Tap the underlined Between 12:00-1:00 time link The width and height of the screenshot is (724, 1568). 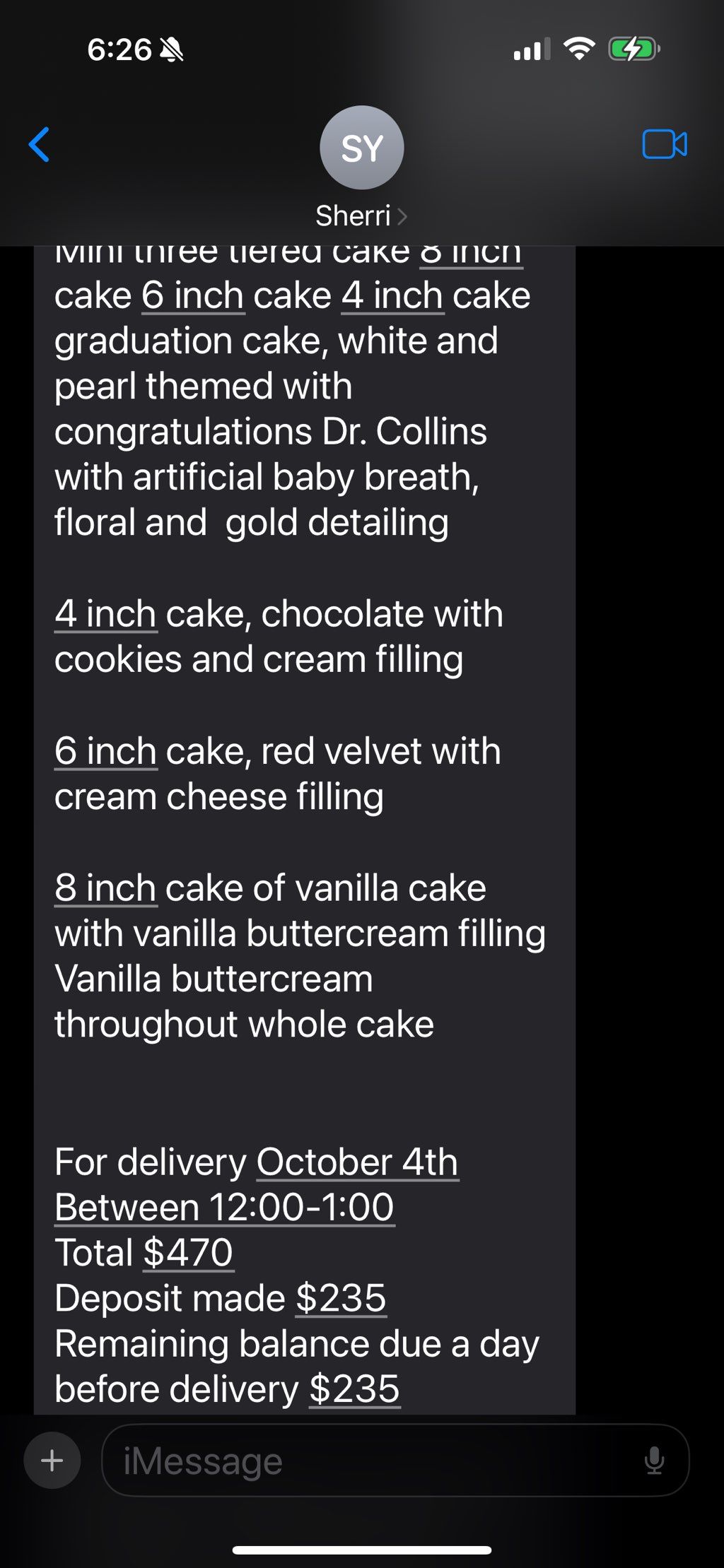224,1208
